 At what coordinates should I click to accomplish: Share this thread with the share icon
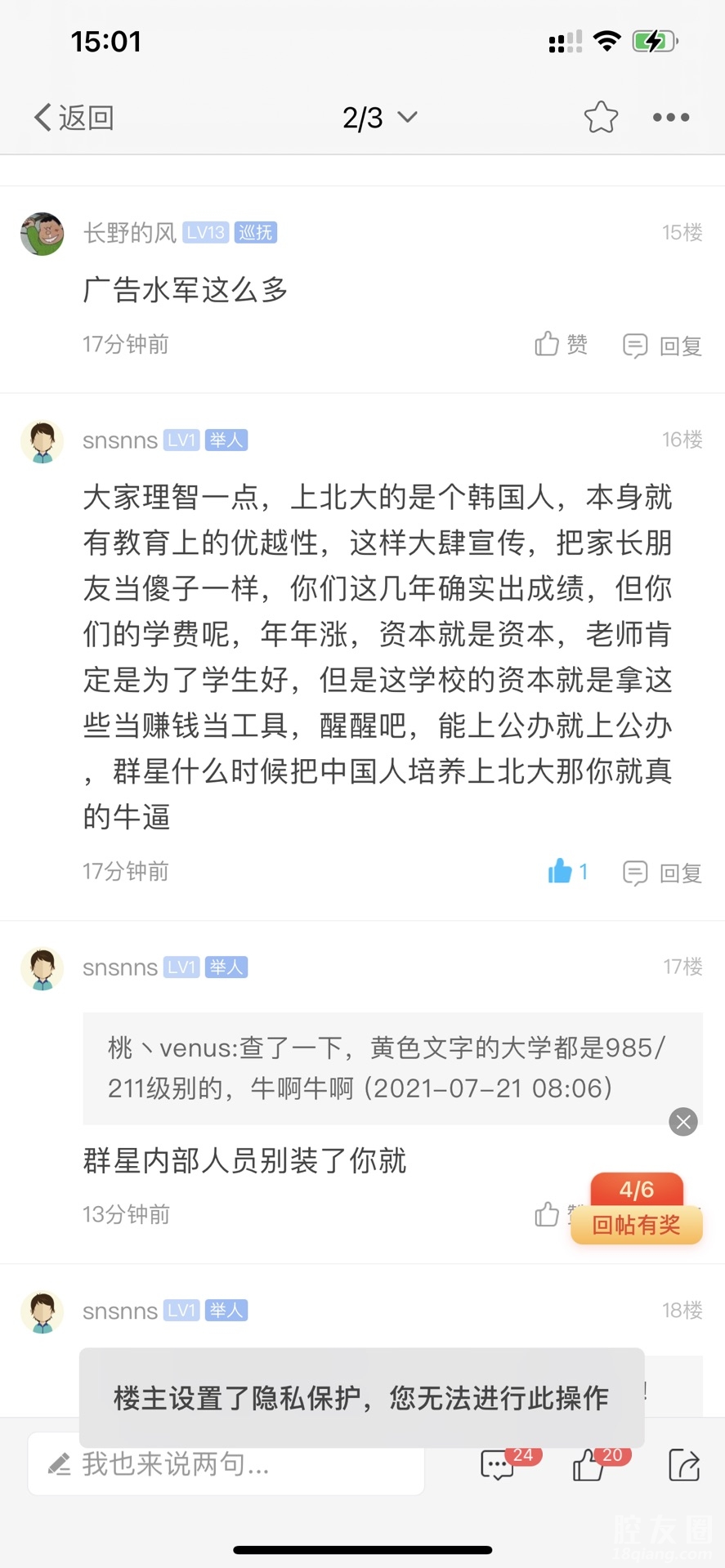click(x=683, y=1464)
